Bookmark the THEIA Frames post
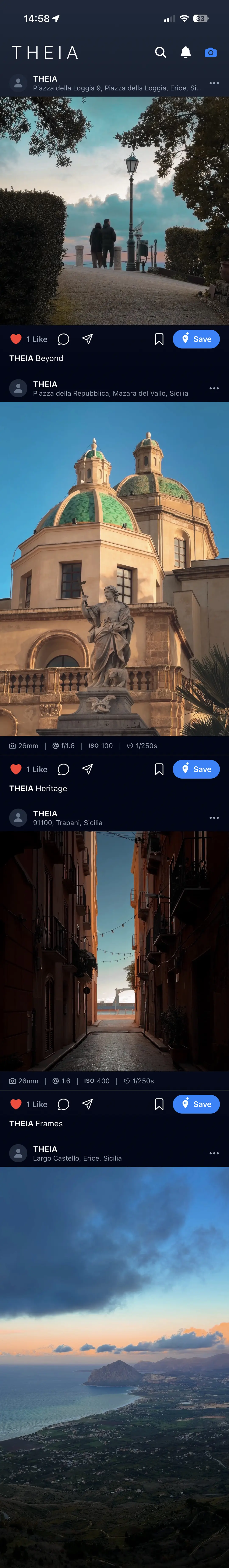Screen dimensions: 229x1568 coord(159,1104)
